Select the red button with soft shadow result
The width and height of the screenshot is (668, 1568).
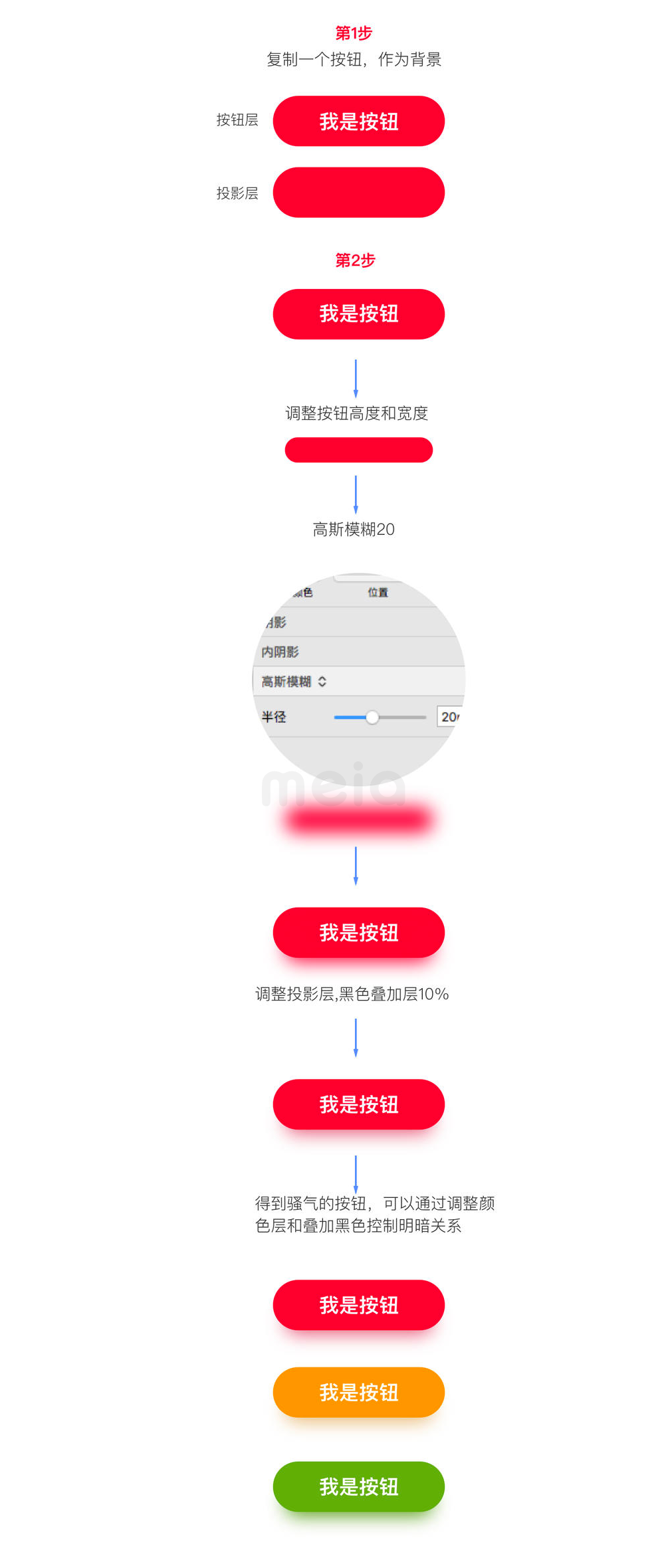(x=358, y=933)
